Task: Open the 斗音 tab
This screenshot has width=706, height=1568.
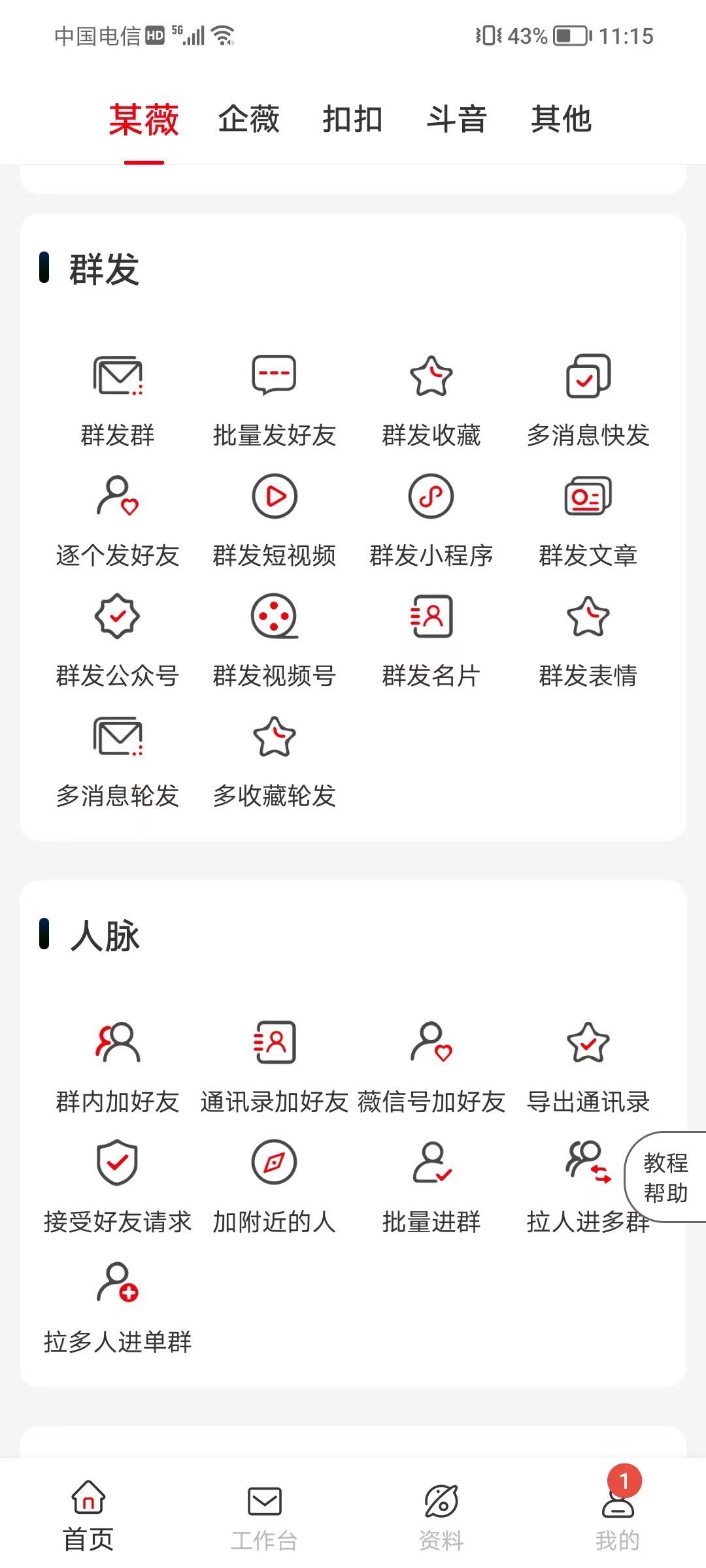Action: tap(456, 120)
